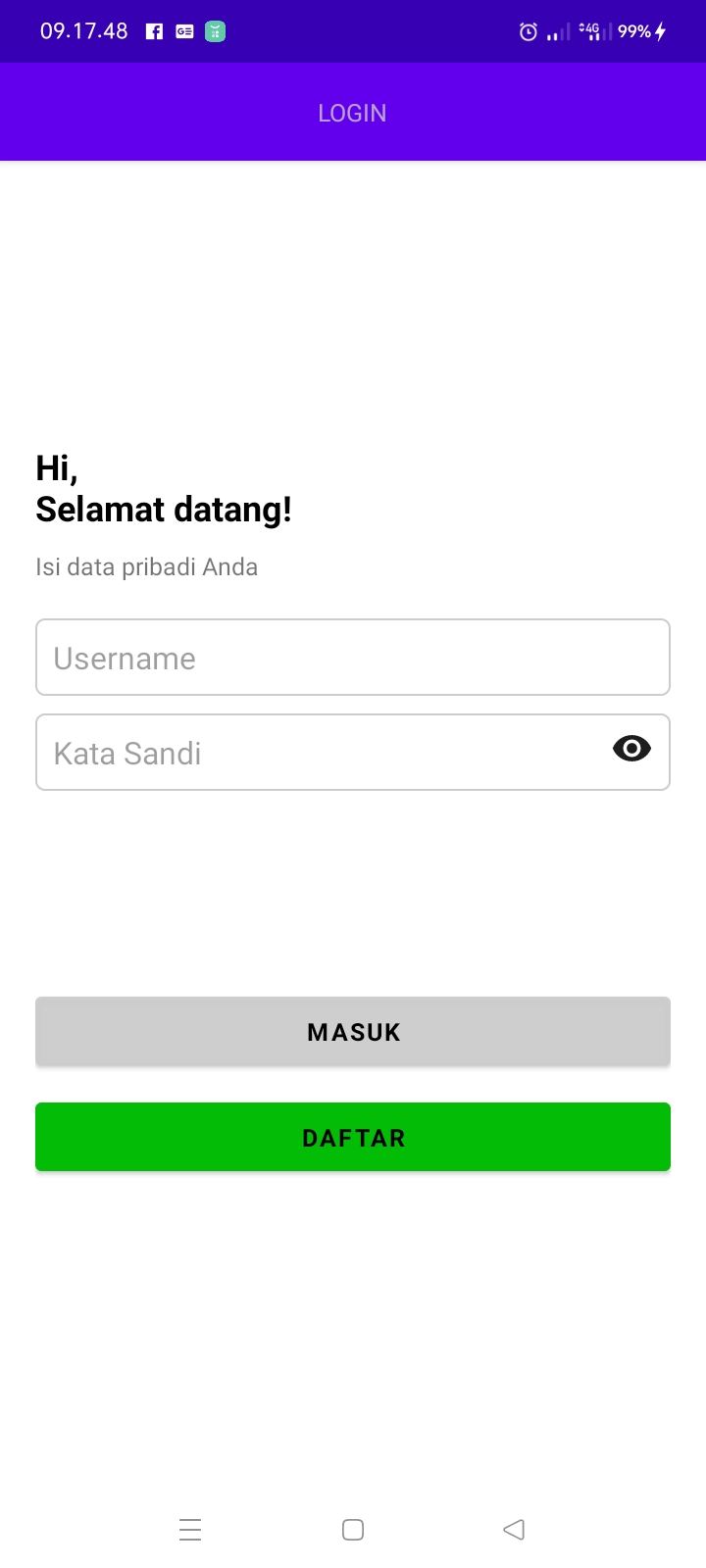The width and height of the screenshot is (706, 1568).
Task: Open registration with the DAFTAR button
Action: [x=353, y=1137]
